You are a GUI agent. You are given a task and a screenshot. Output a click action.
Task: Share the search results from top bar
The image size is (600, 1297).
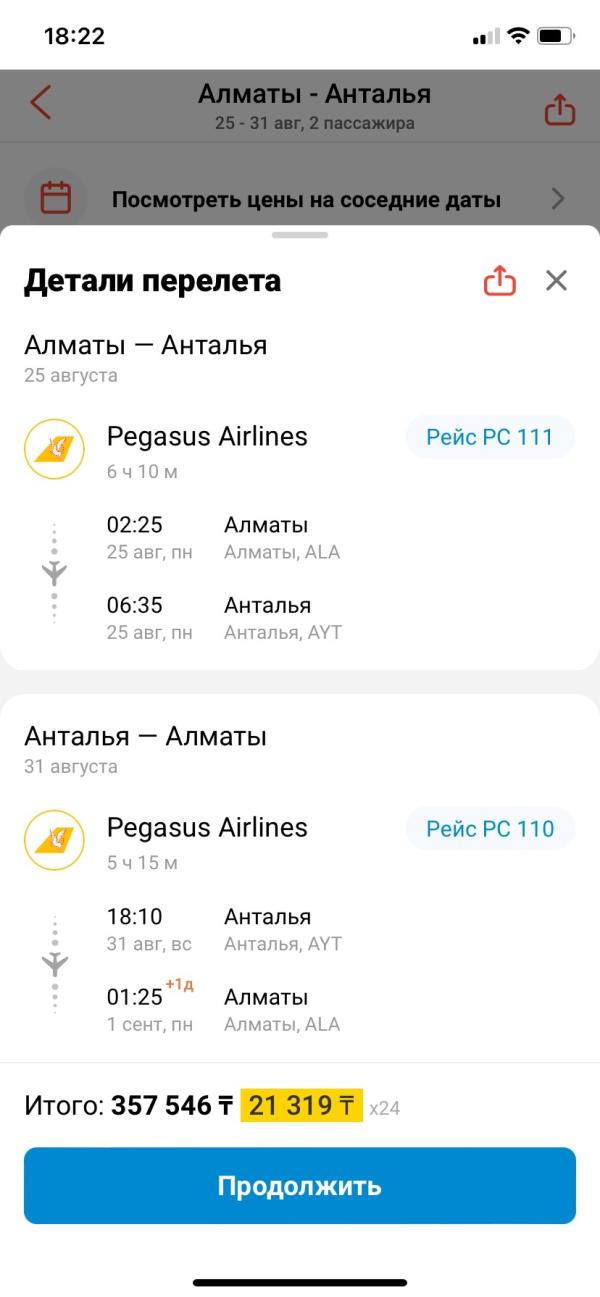pyautogui.click(x=559, y=108)
